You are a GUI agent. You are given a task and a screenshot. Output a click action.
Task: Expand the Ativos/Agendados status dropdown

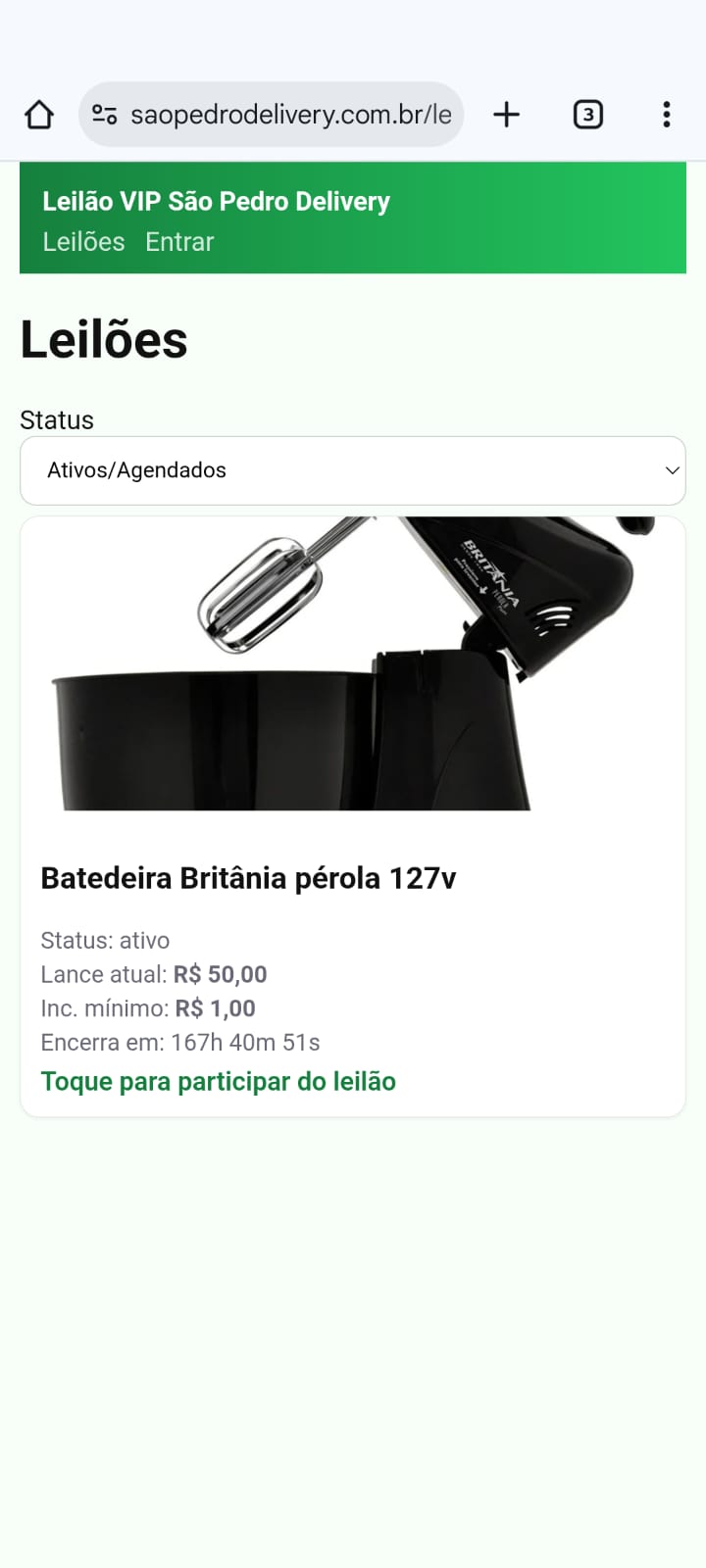(x=353, y=470)
